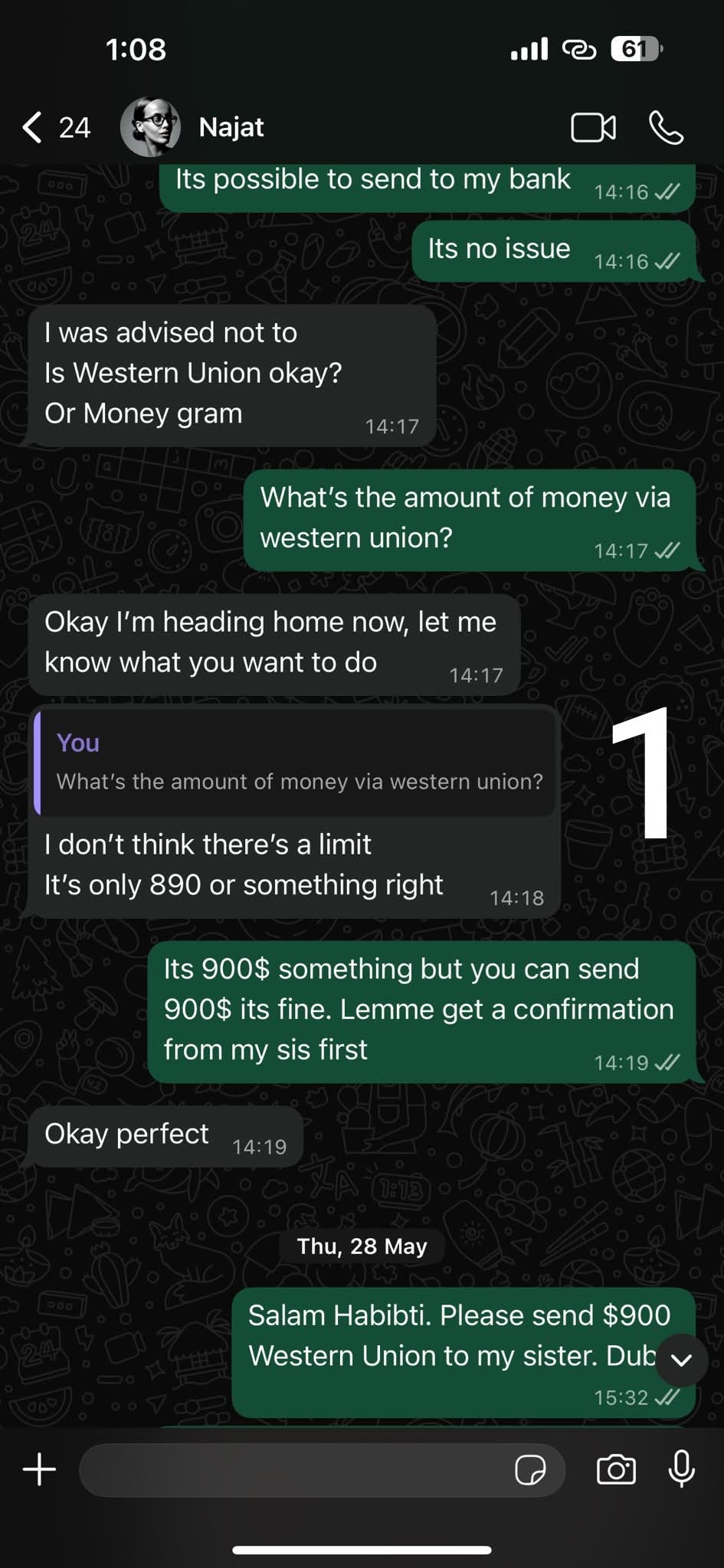Screen dimensions: 724x1568
Task: Open the camera to send a photo
Action: click(x=616, y=1470)
